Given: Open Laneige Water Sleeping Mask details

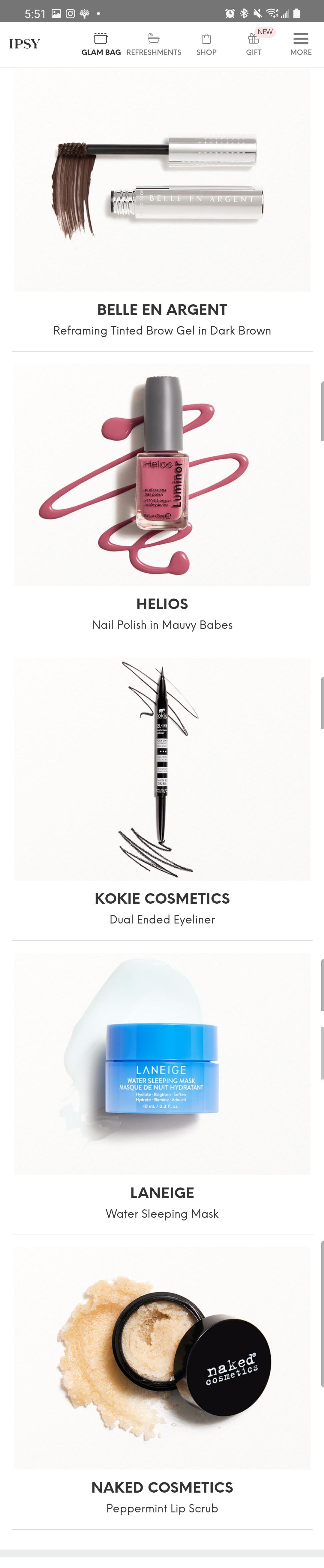Looking at the screenshot, I should coord(162,1063).
